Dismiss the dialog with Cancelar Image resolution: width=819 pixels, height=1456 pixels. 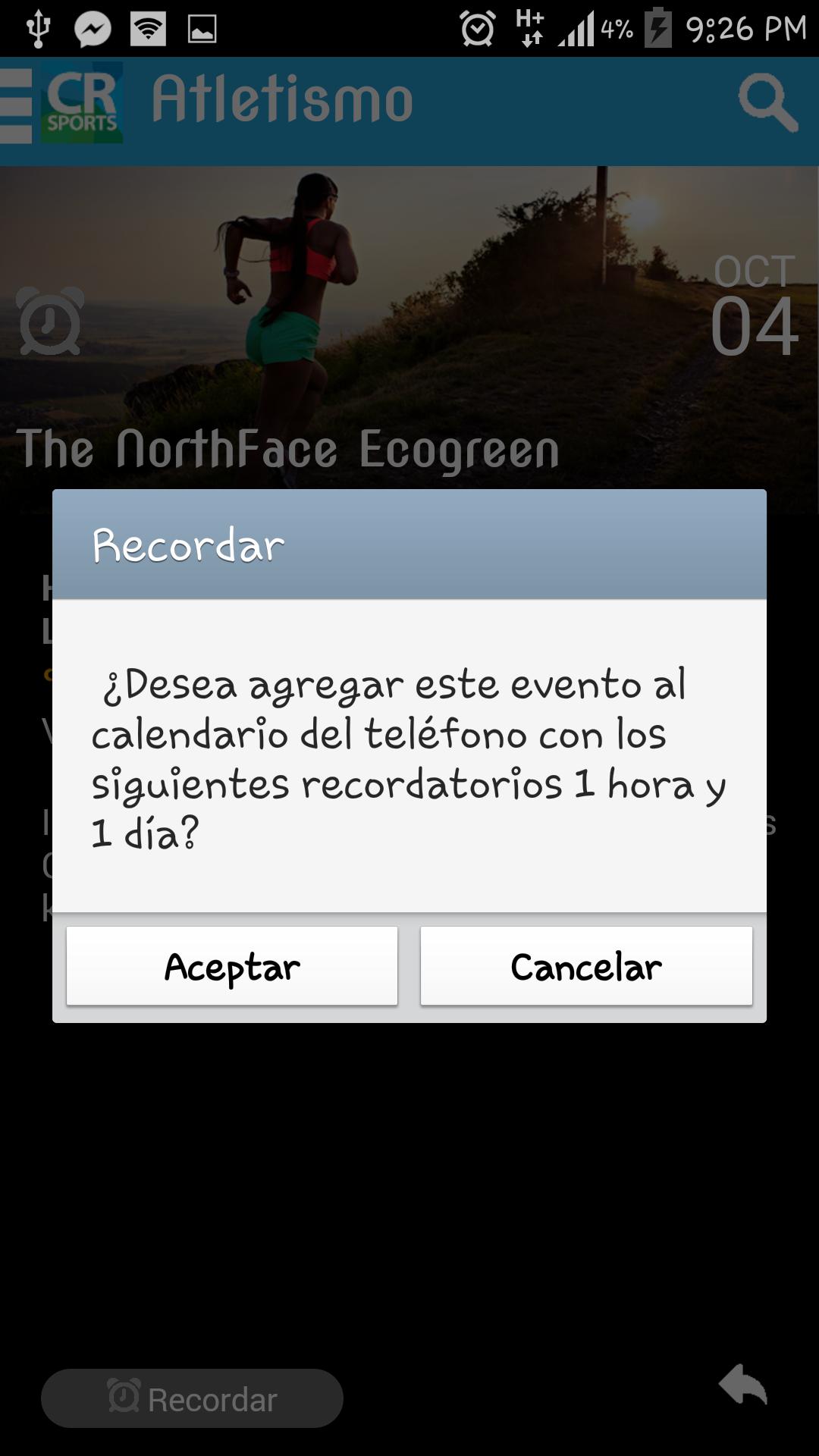[586, 967]
